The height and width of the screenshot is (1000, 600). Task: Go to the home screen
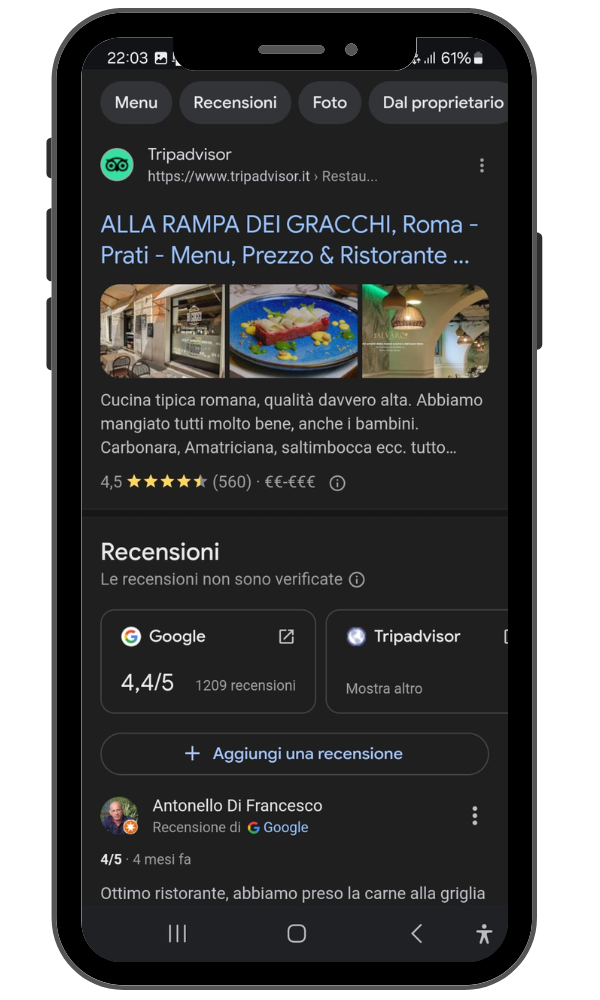(296, 933)
